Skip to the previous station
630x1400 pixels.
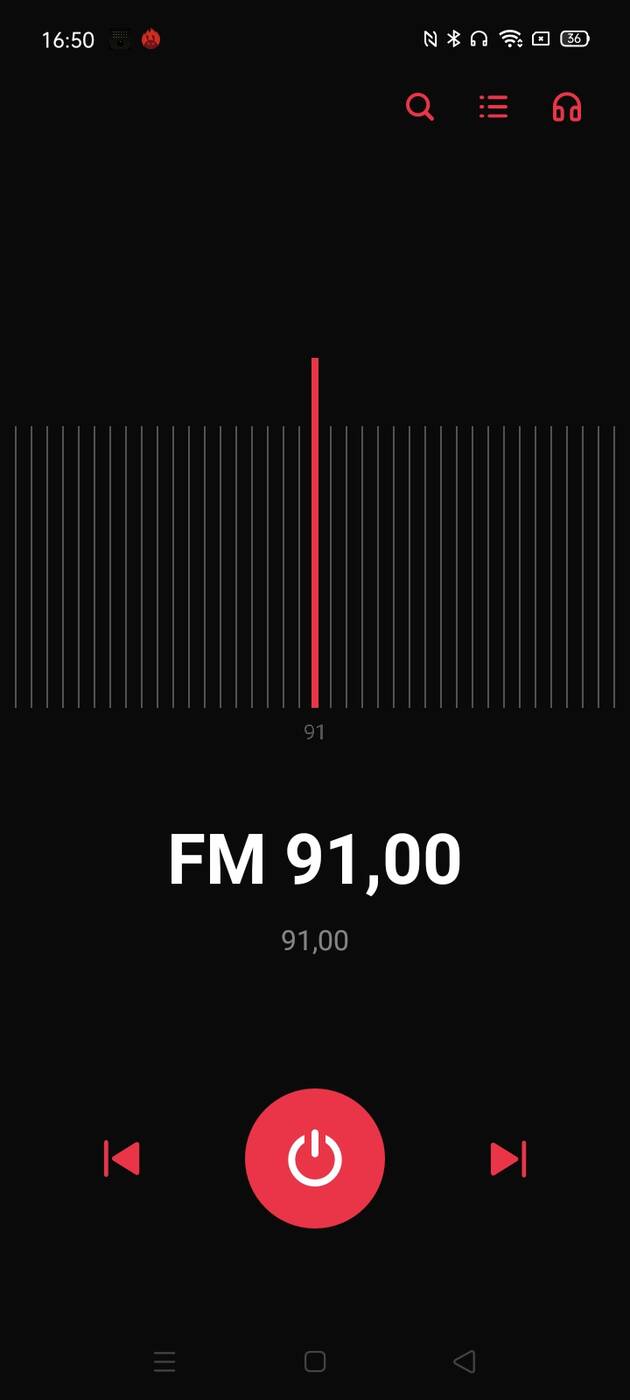(122, 1159)
